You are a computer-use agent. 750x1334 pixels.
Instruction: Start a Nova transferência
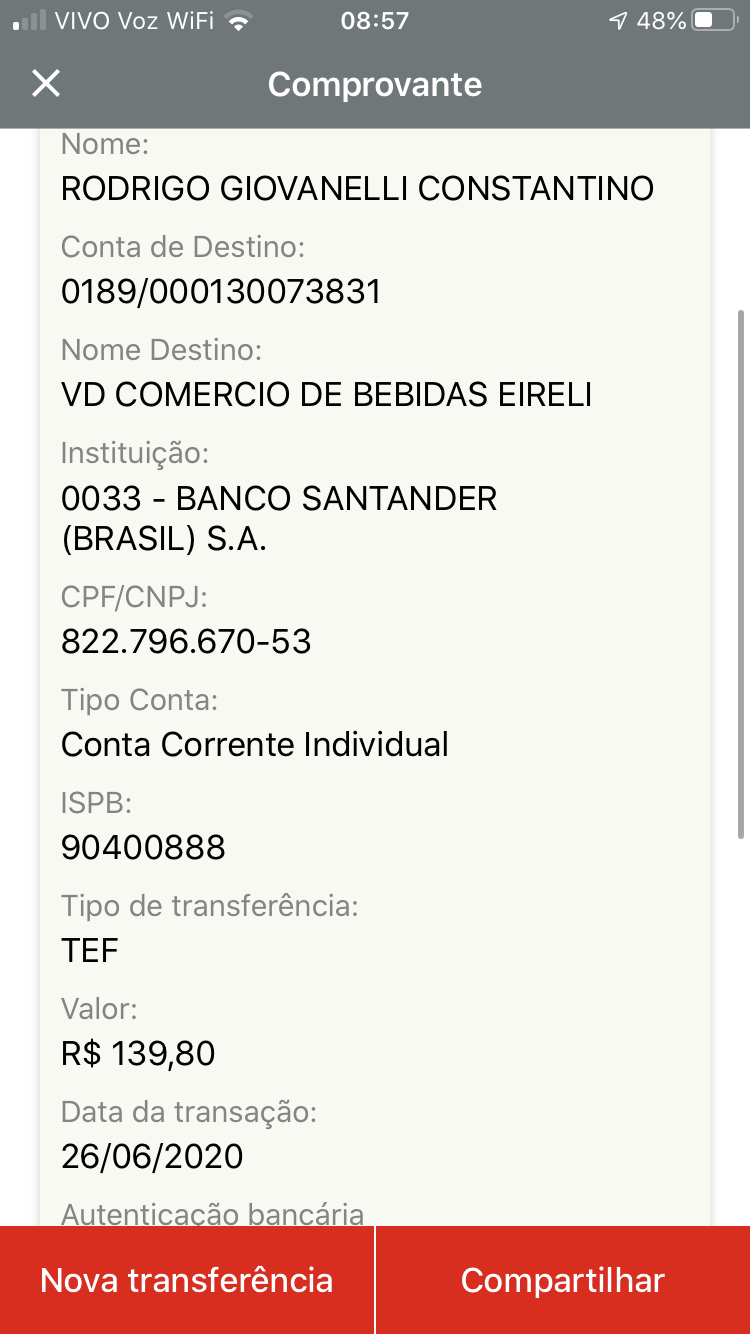[x=187, y=1280]
